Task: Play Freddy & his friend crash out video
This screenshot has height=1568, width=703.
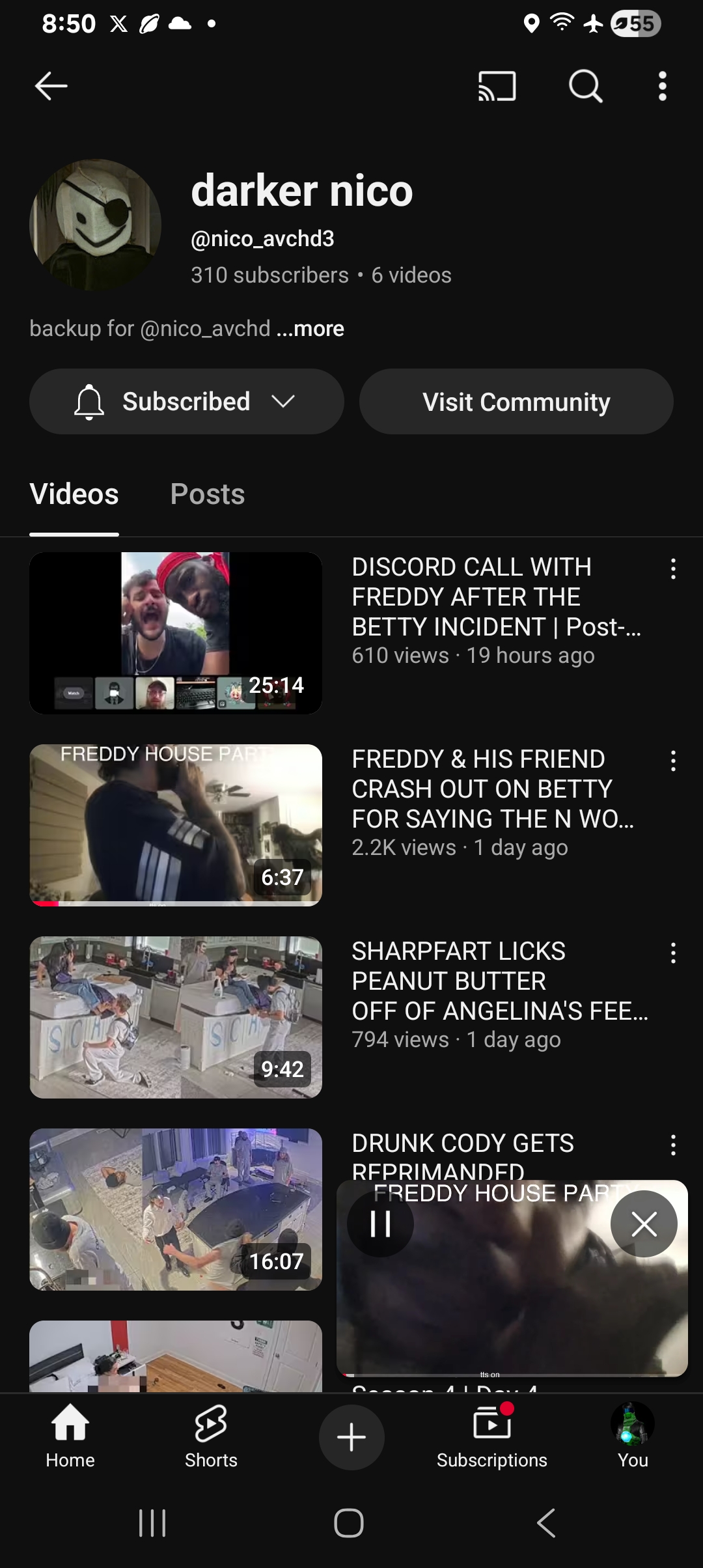Action: pos(176,825)
